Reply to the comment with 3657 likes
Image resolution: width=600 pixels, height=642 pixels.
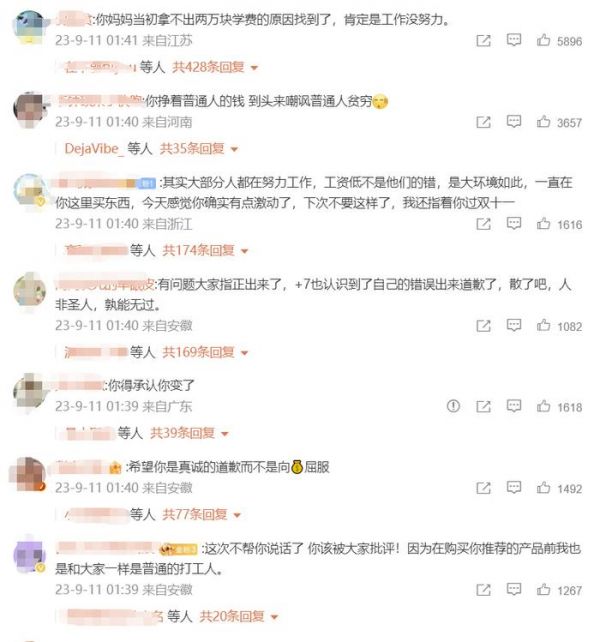click(514, 122)
